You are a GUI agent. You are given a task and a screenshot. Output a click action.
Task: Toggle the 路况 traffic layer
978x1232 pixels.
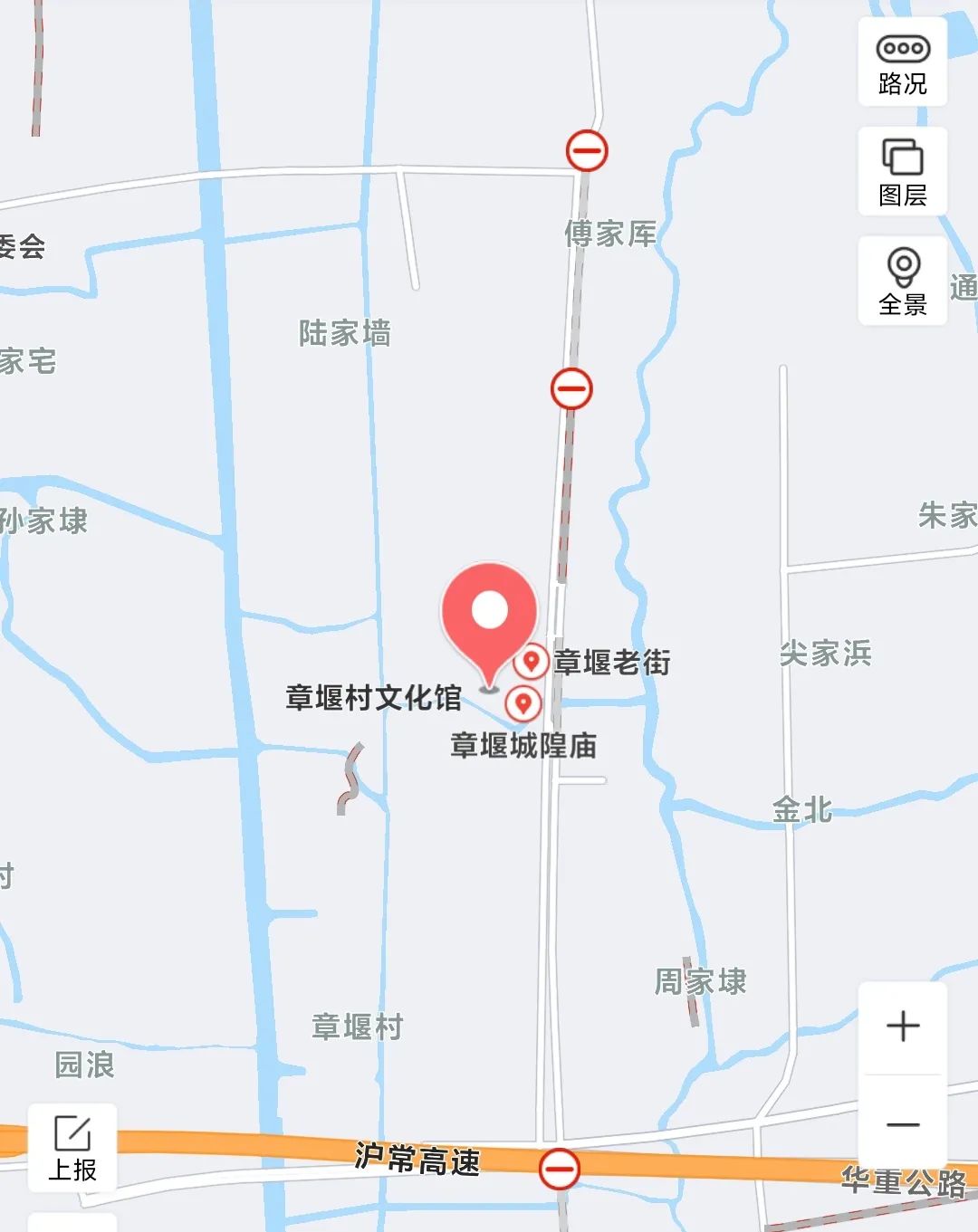coord(902,63)
